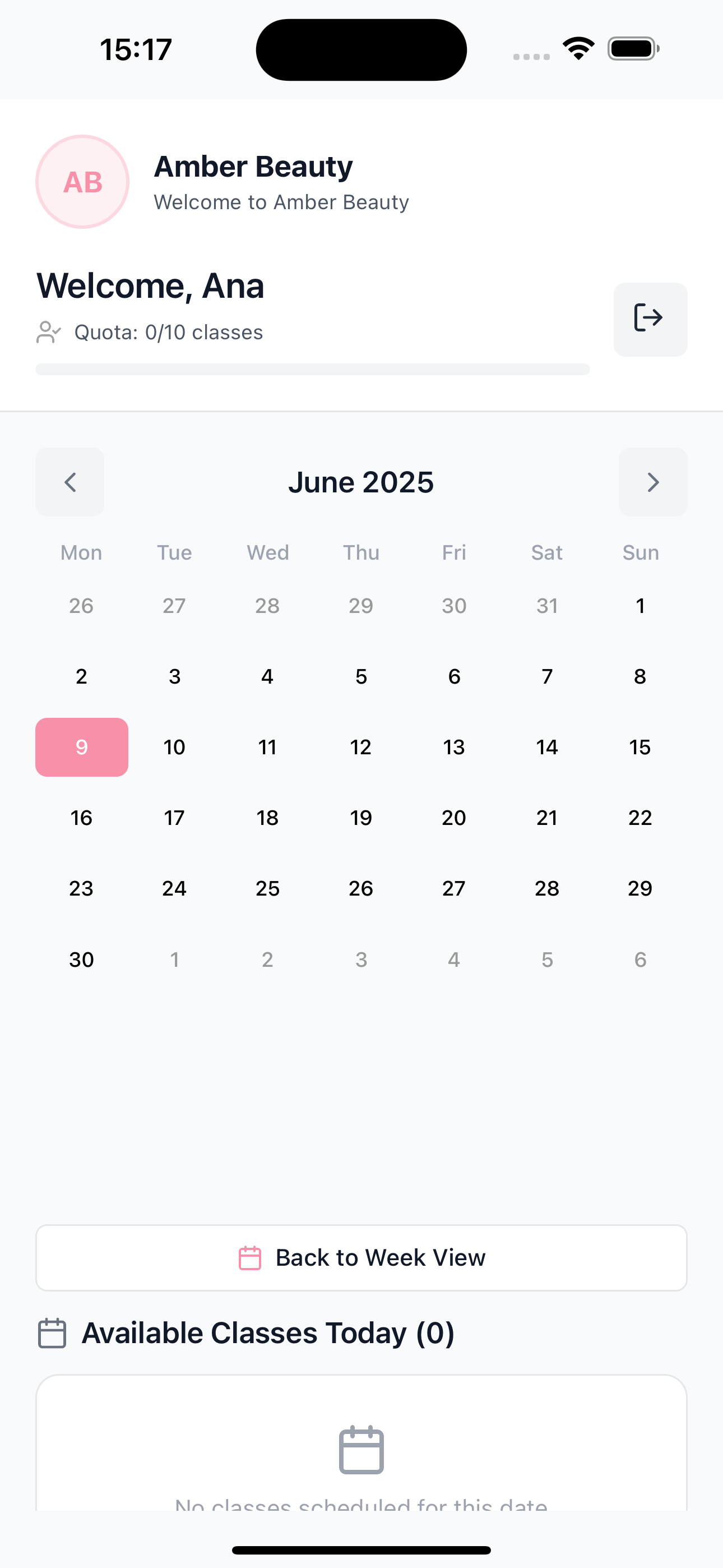The width and height of the screenshot is (723, 1568).
Task: Click the Sun column header
Action: point(639,552)
